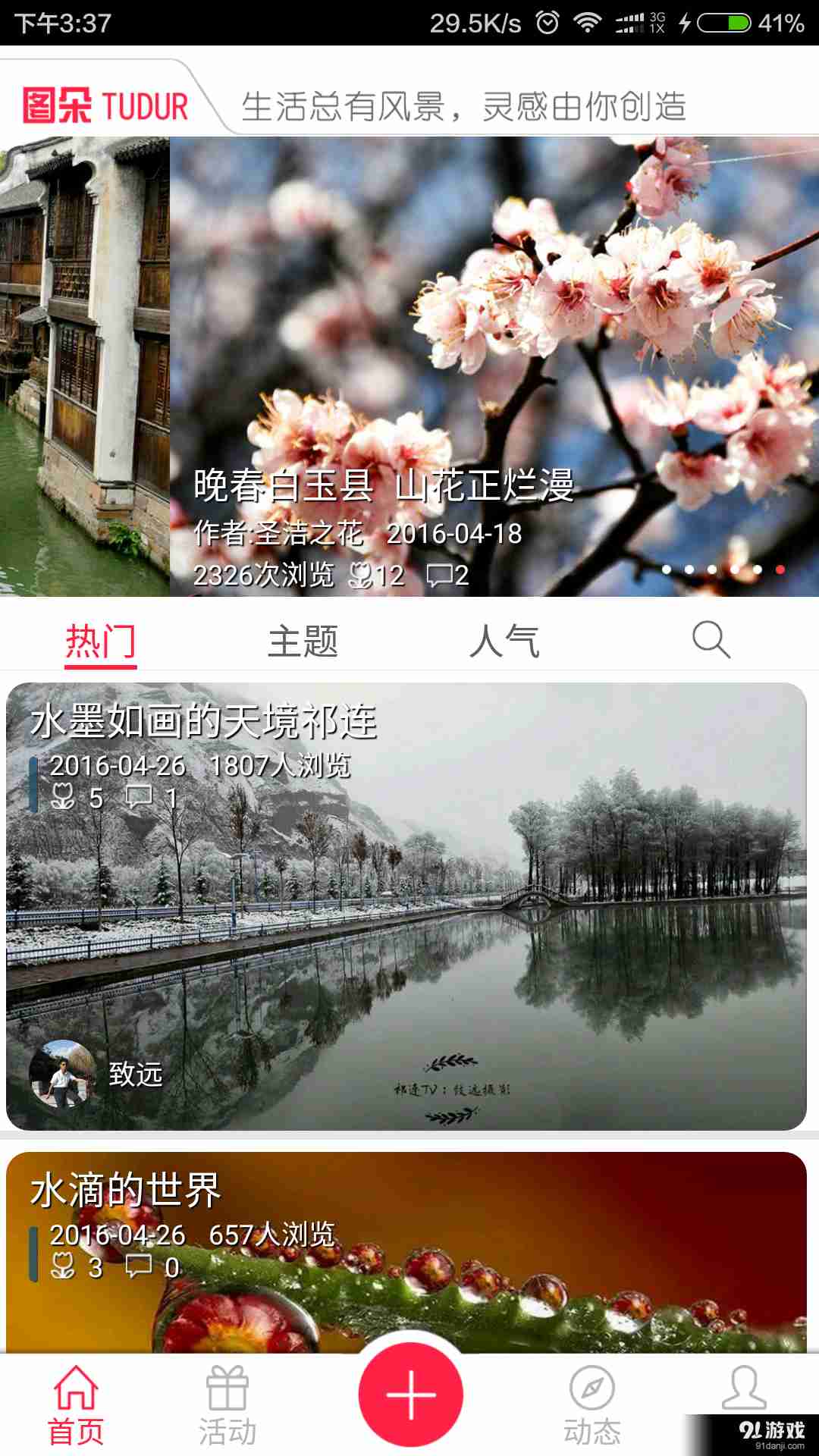Screen dimensions: 819x1456
Task: Switch to the 人气 tab
Action: click(x=504, y=642)
